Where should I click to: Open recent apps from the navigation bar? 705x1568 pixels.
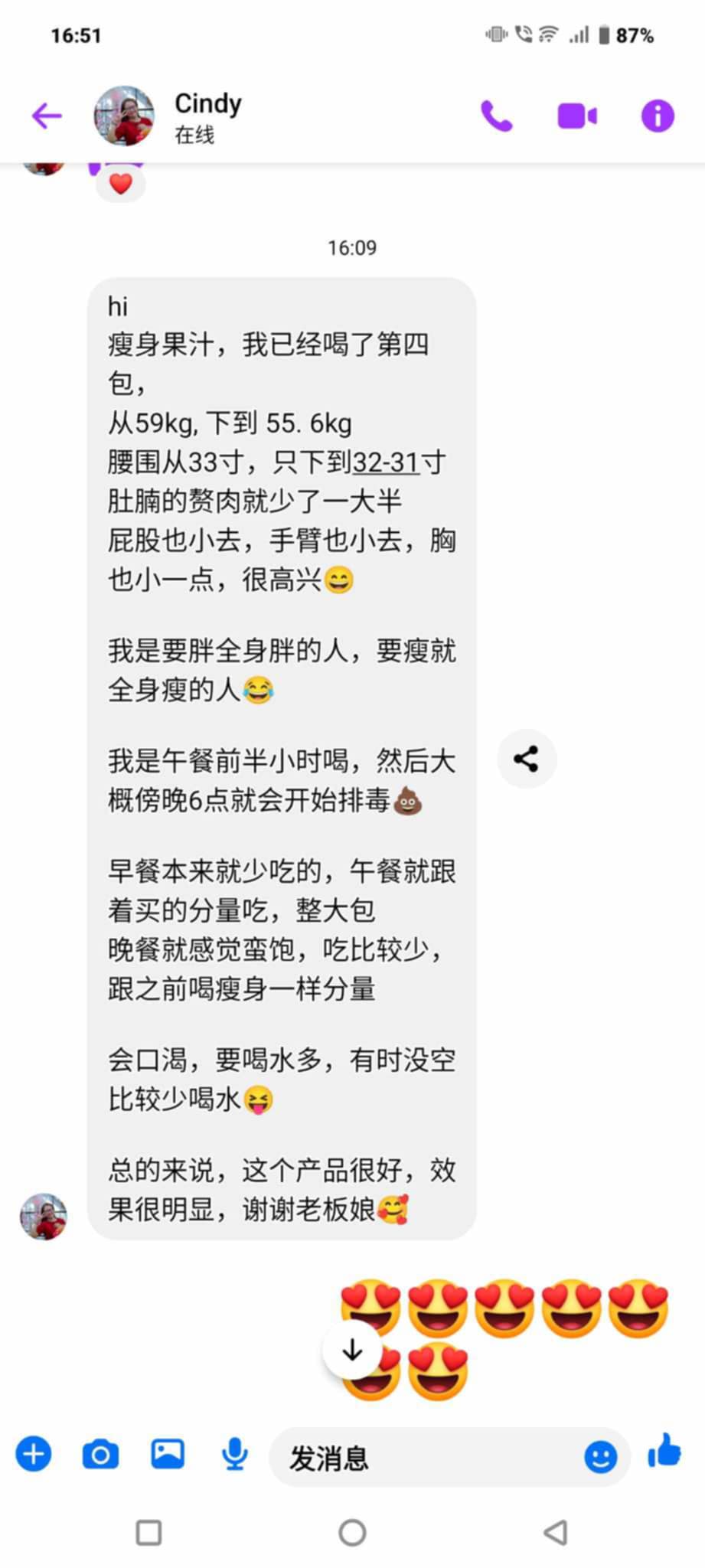pyautogui.click(x=149, y=1532)
